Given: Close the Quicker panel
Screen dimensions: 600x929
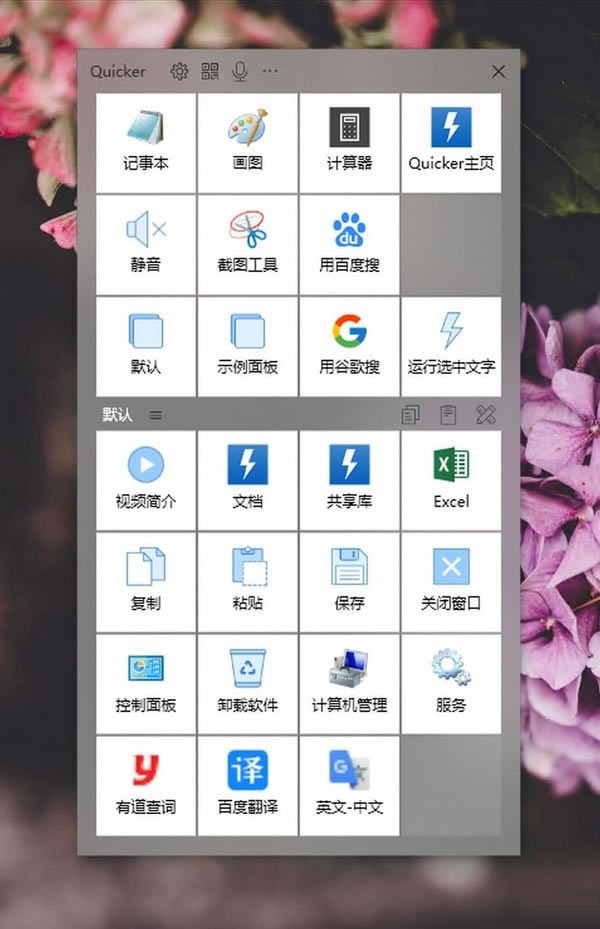Looking at the screenshot, I should [498, 71].
